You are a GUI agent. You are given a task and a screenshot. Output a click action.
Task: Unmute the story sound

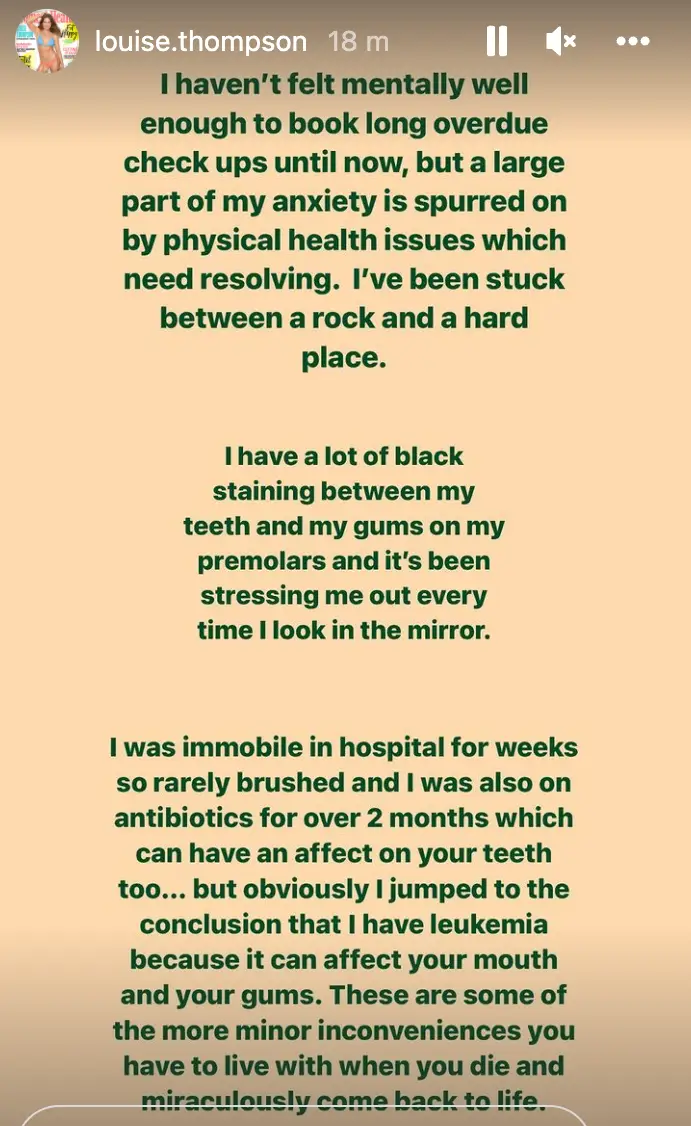[561, 41]
